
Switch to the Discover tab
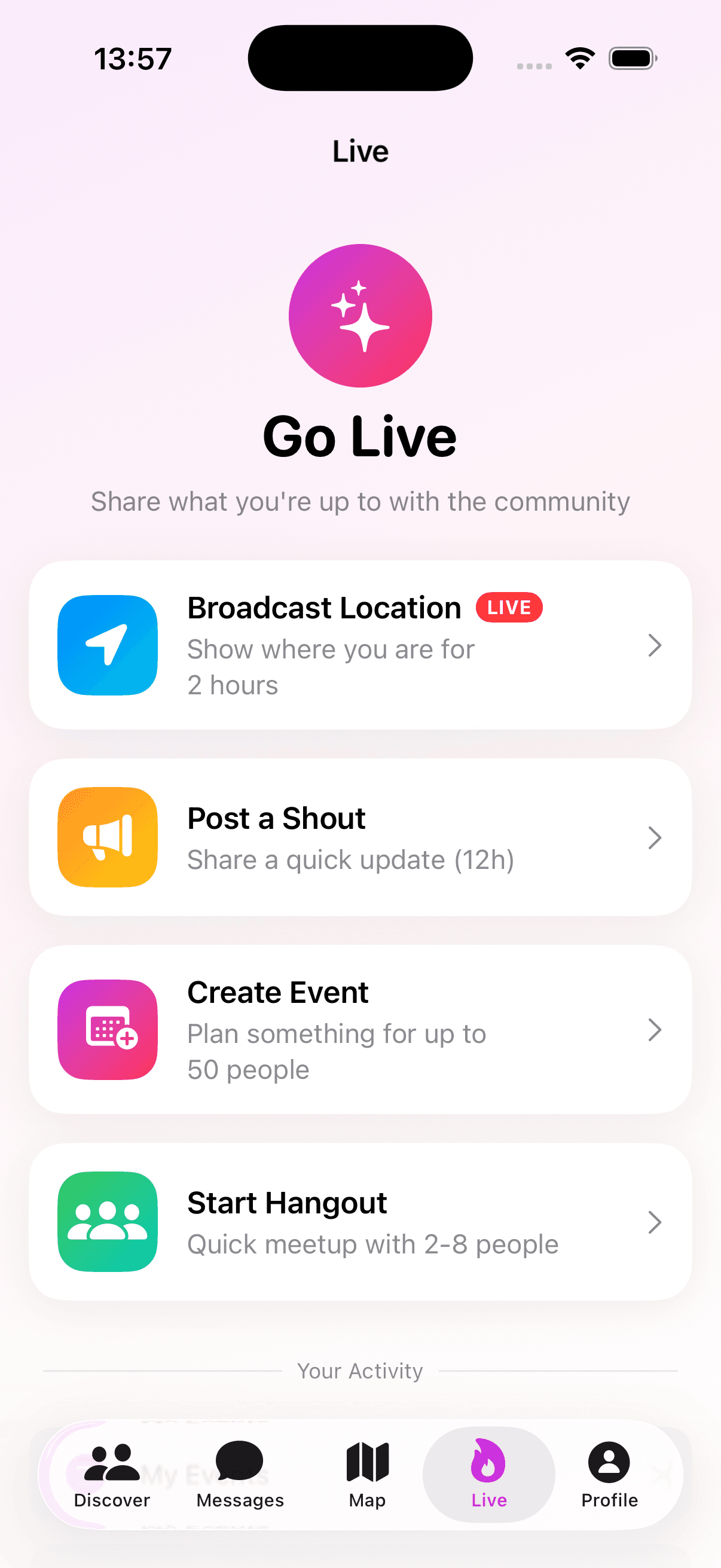click(112, 1474)
